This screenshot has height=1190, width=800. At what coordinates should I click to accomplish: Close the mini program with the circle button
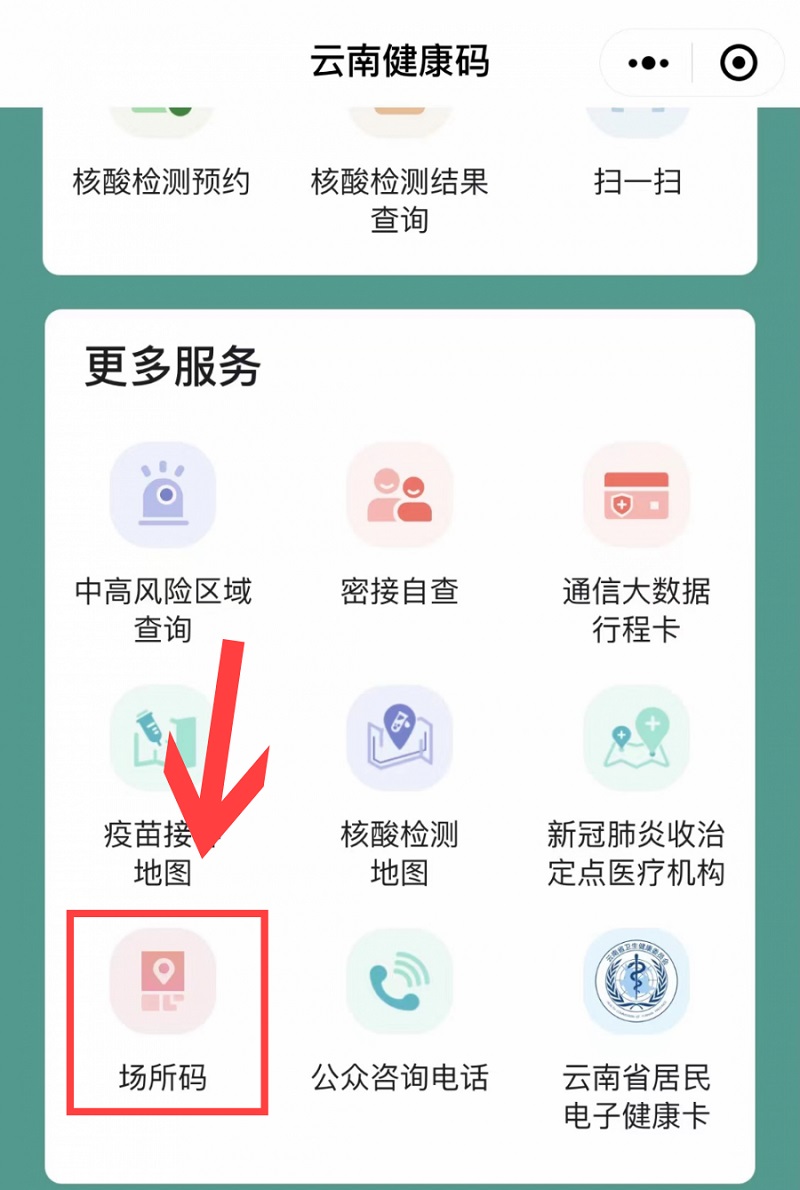click(x=739, y=63)
